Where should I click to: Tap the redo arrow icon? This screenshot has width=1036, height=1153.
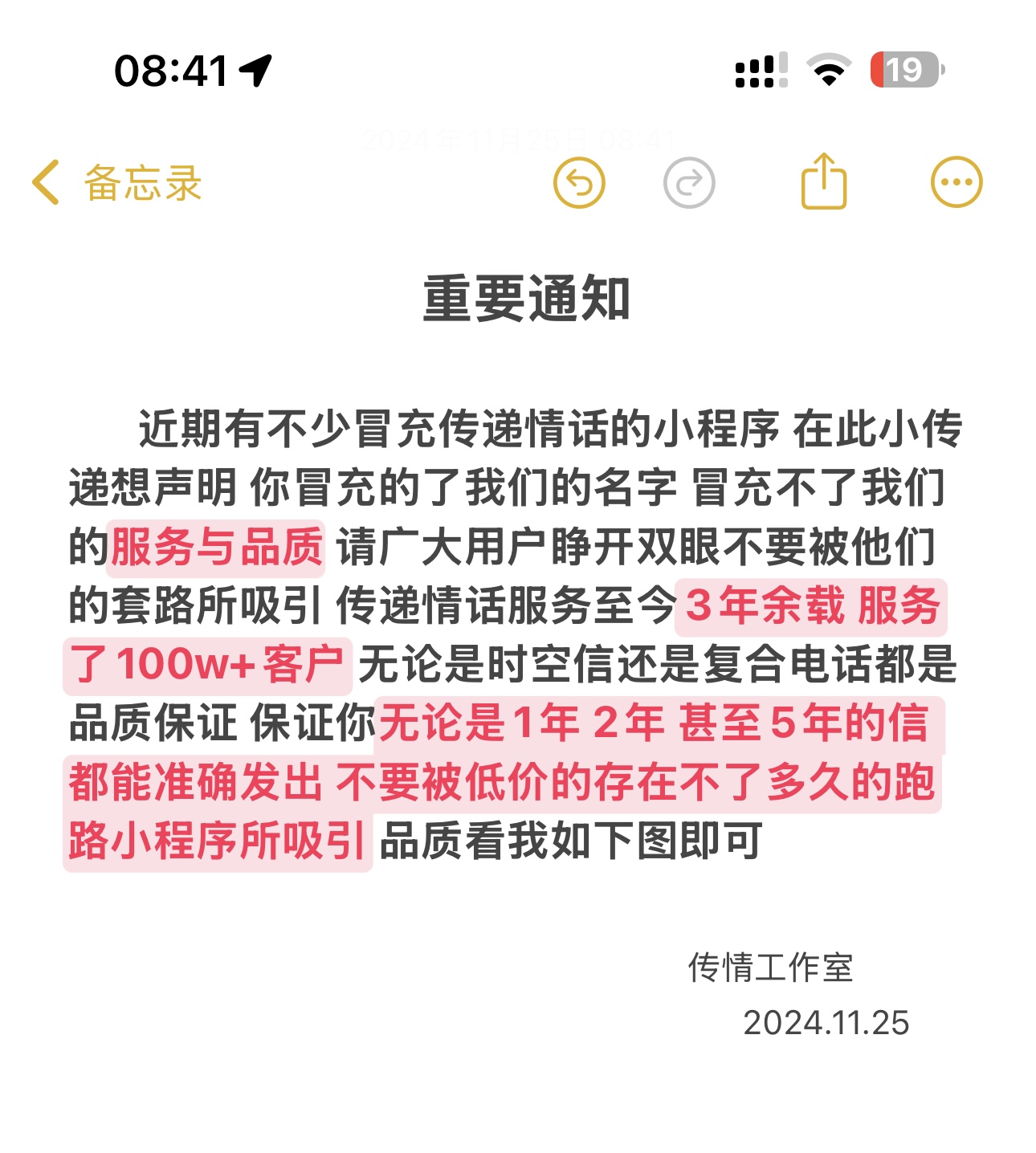[x=688, y=183]
